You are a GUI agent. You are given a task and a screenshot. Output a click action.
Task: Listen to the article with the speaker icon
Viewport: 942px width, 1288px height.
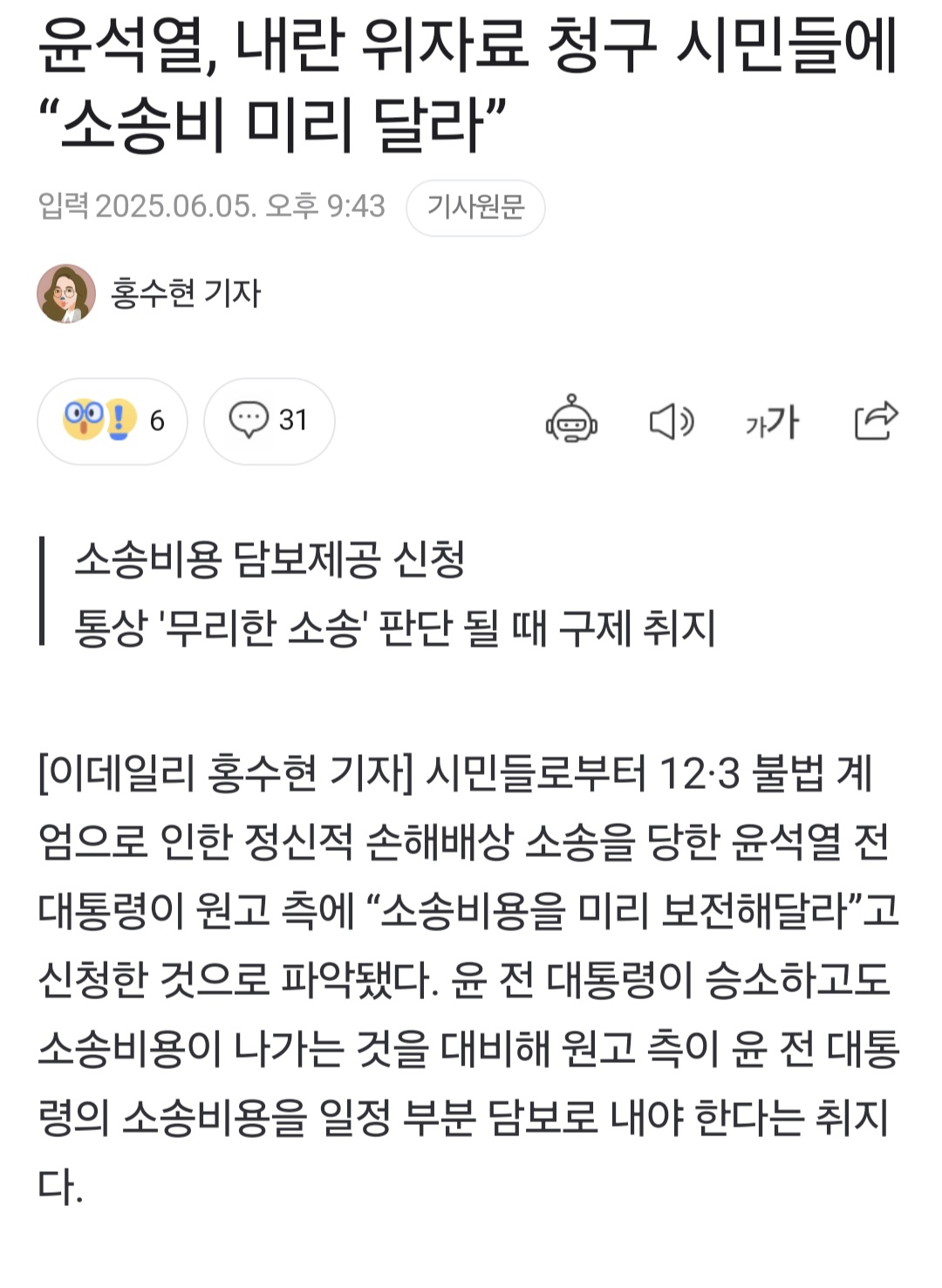[671, 421]
